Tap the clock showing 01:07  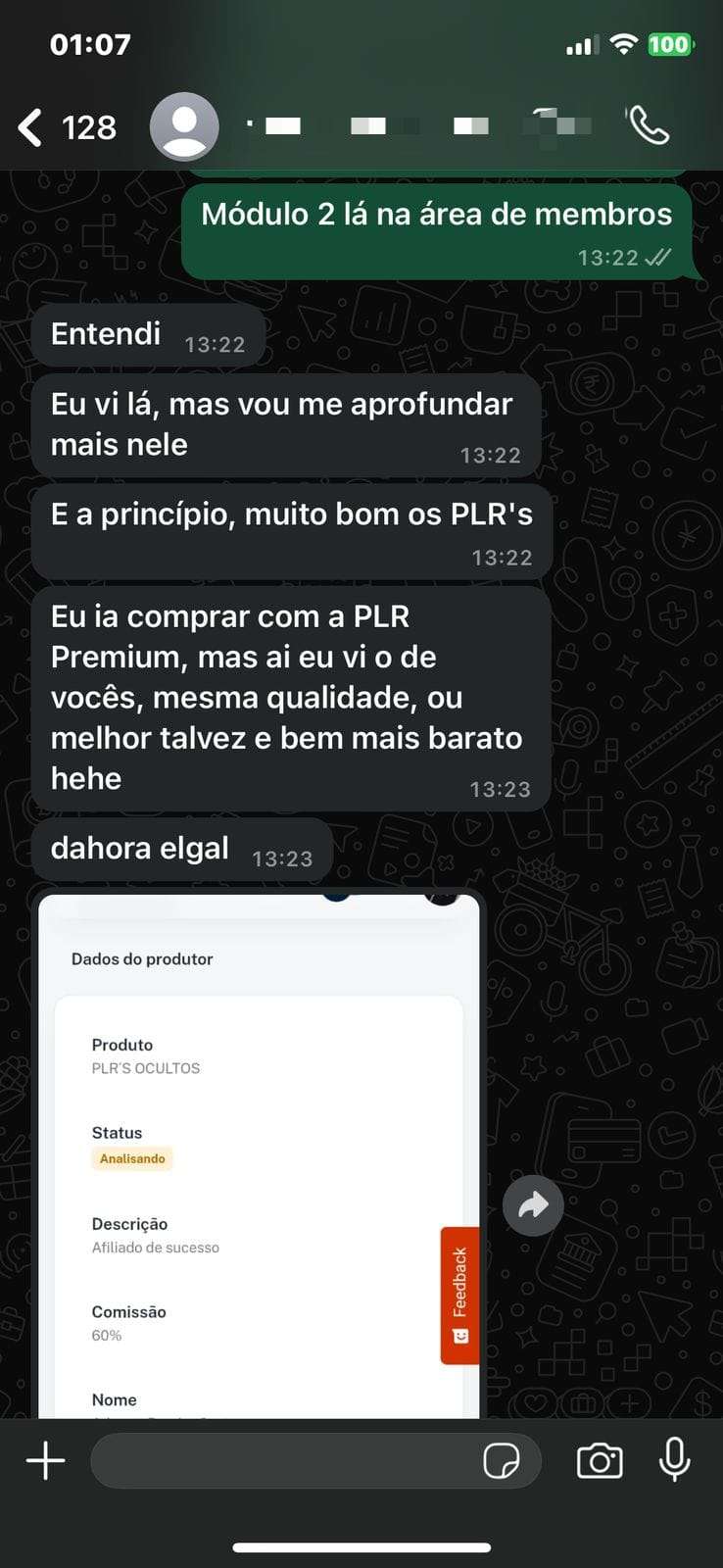tap(92, 43)
